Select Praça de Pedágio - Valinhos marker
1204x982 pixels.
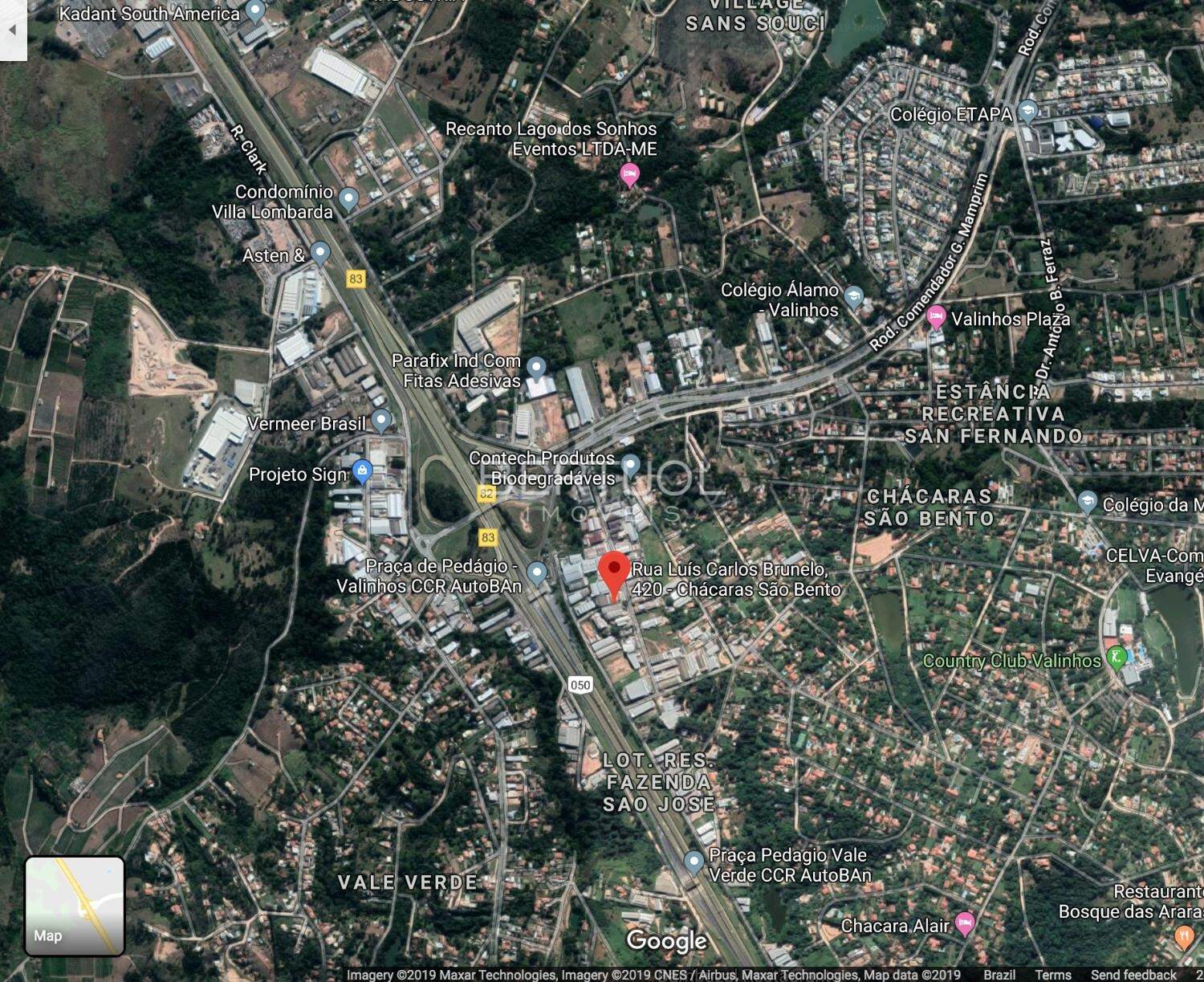click(537, 572)
